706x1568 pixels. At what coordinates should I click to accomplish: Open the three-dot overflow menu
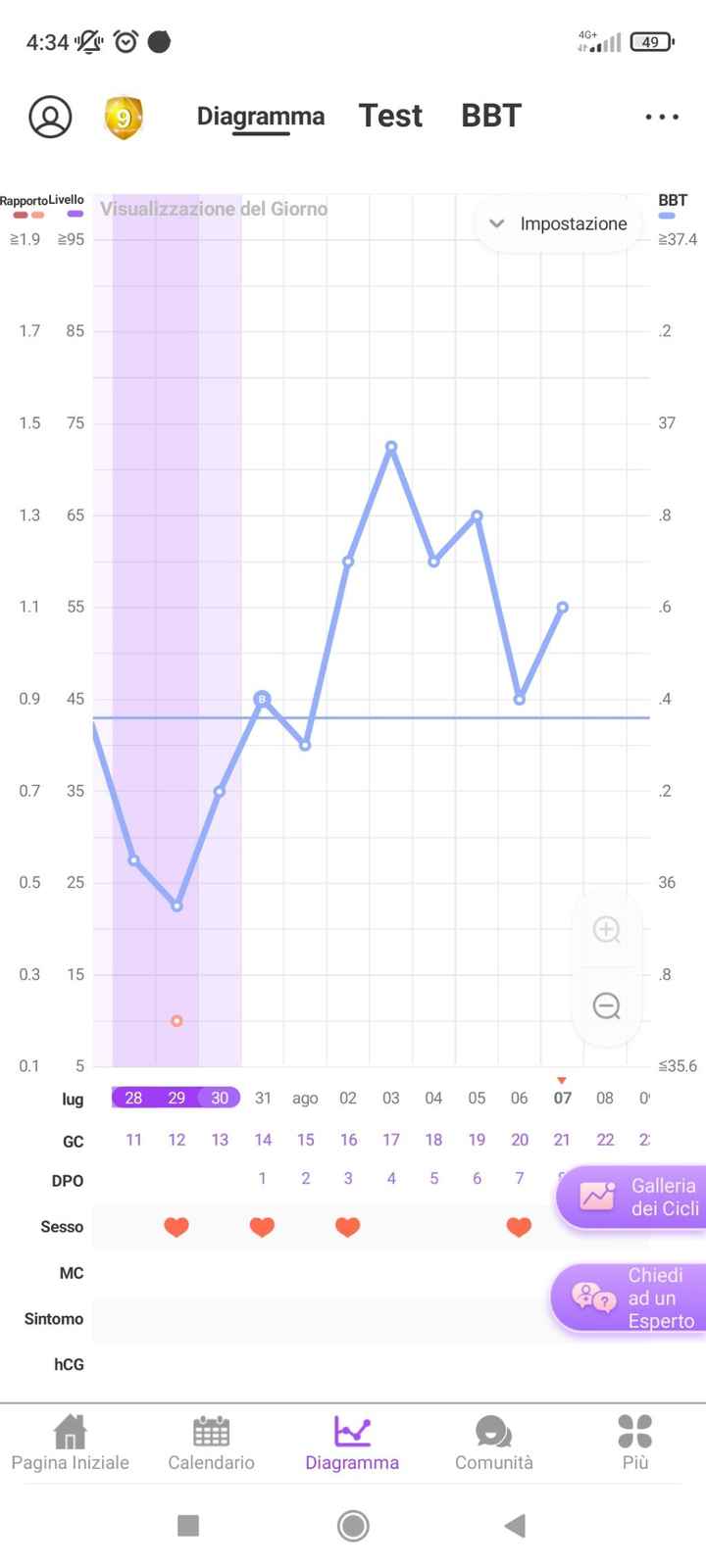[x=662, y=116]
